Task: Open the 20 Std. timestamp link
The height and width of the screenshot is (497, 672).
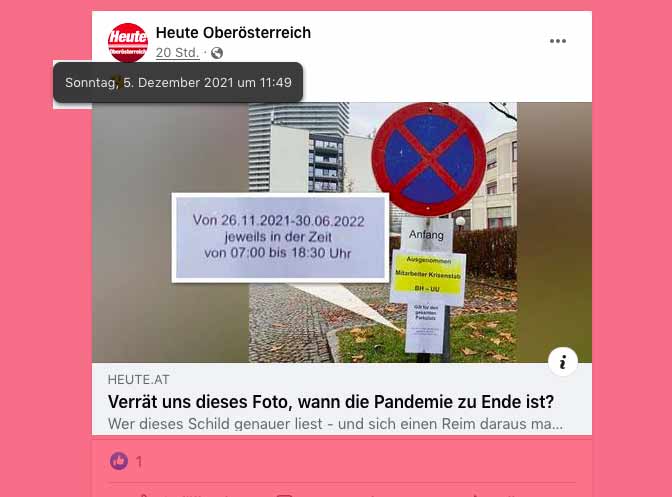Action: (x=177, y=53)
